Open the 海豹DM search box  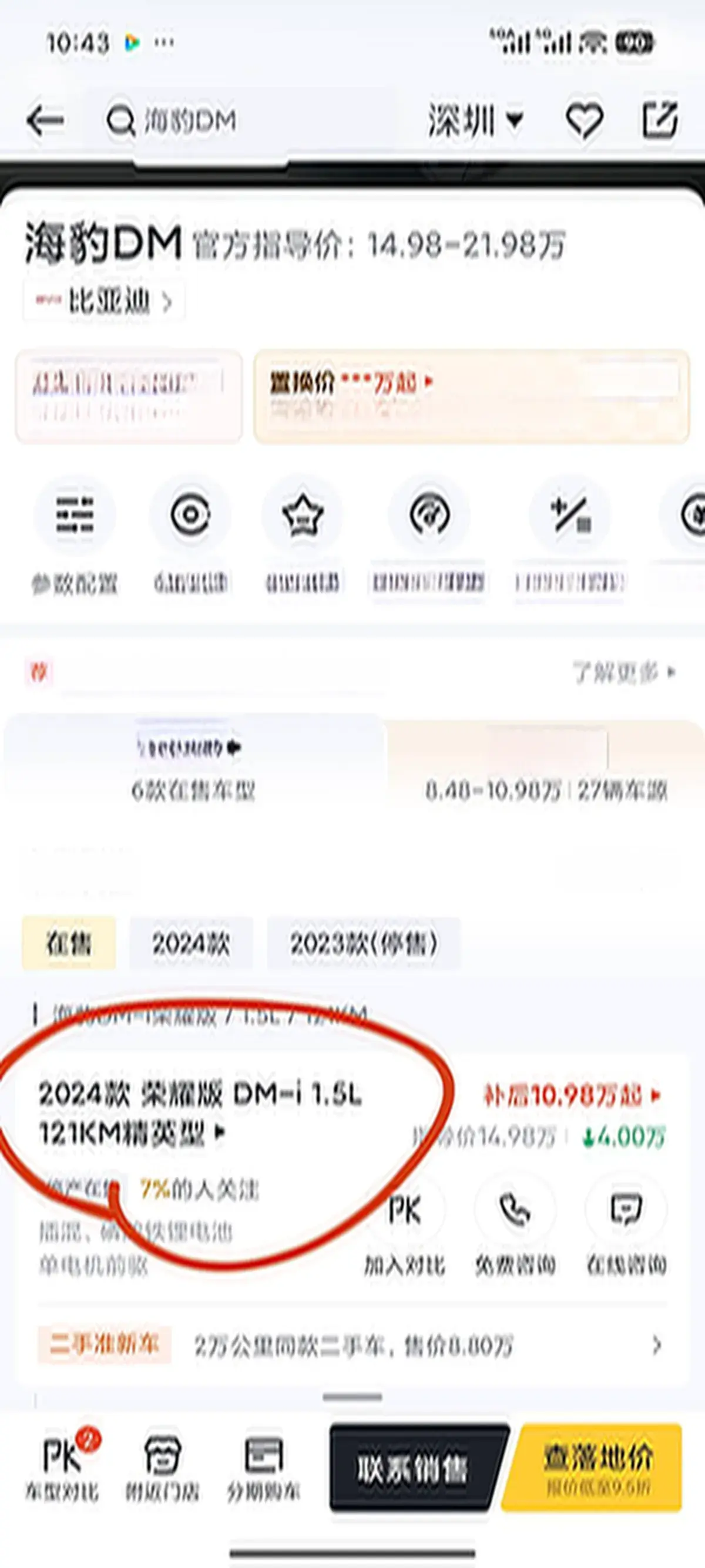[x=244, y=120]
